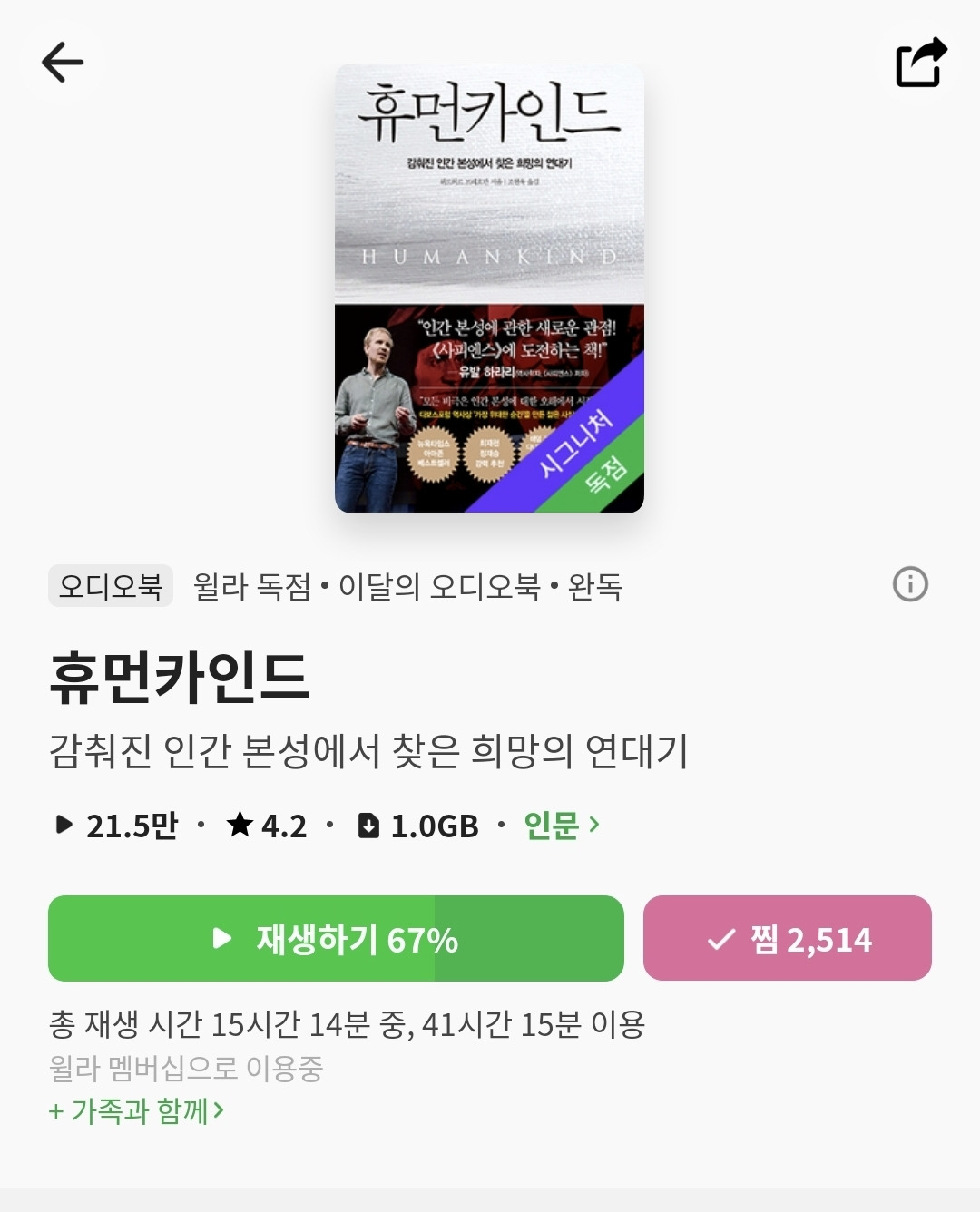Image resolution: width=980 pixels, height=1212 pixels.
Task: Expand details with the 인문 disclosure arrow
Action: click(593, 826)
